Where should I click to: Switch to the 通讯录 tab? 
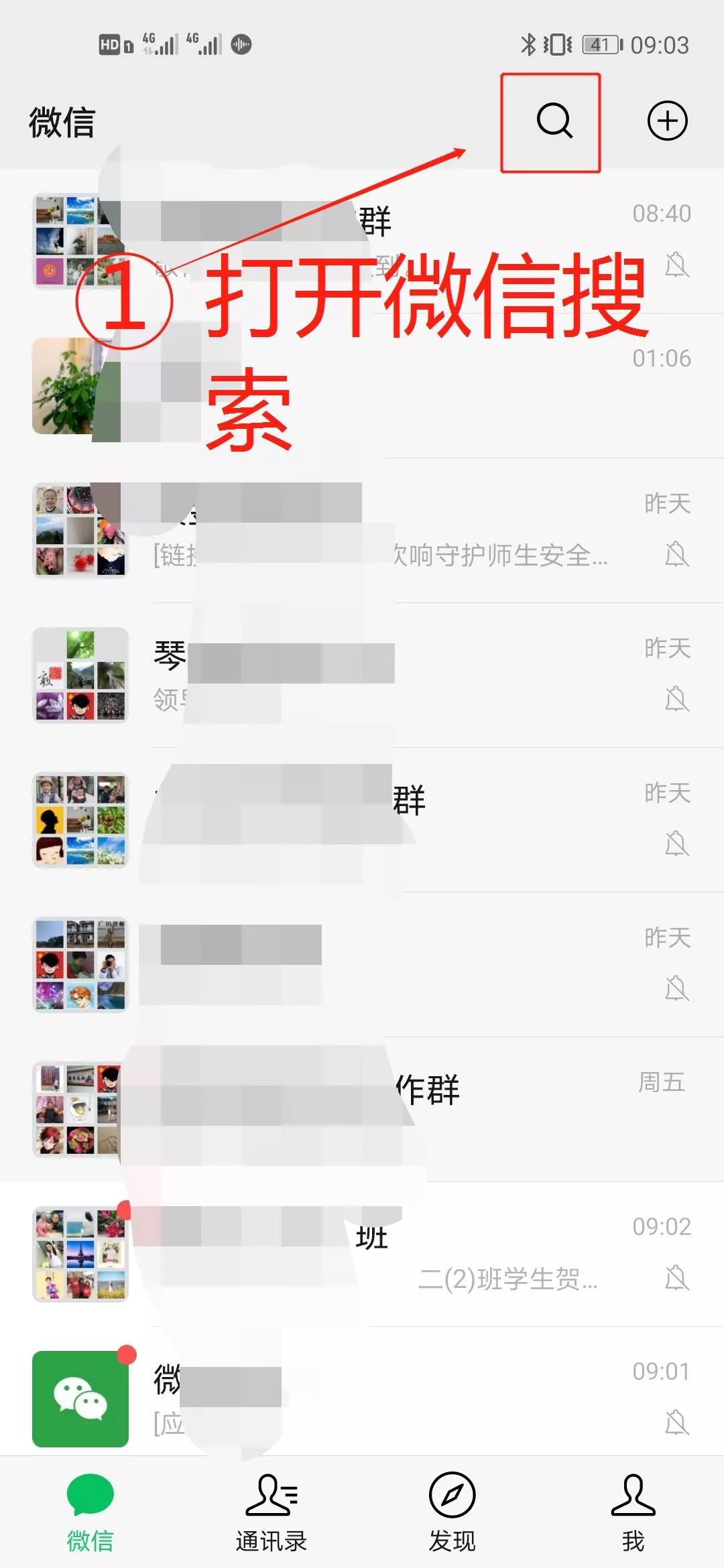point(271,1512)
